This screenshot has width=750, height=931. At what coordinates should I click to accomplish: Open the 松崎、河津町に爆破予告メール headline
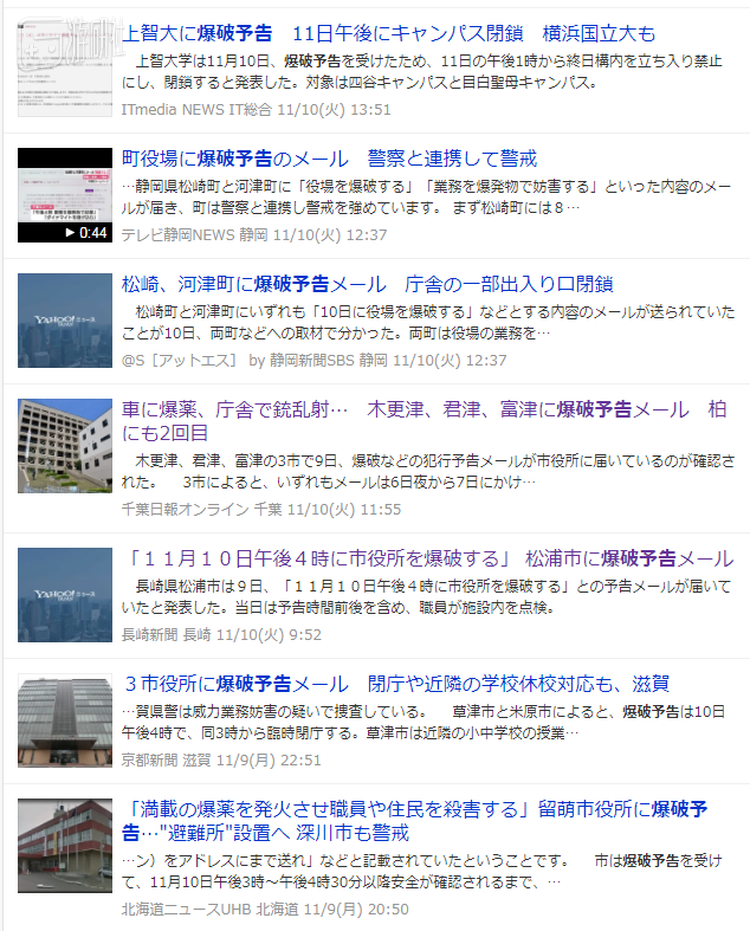tap(367, 283)
